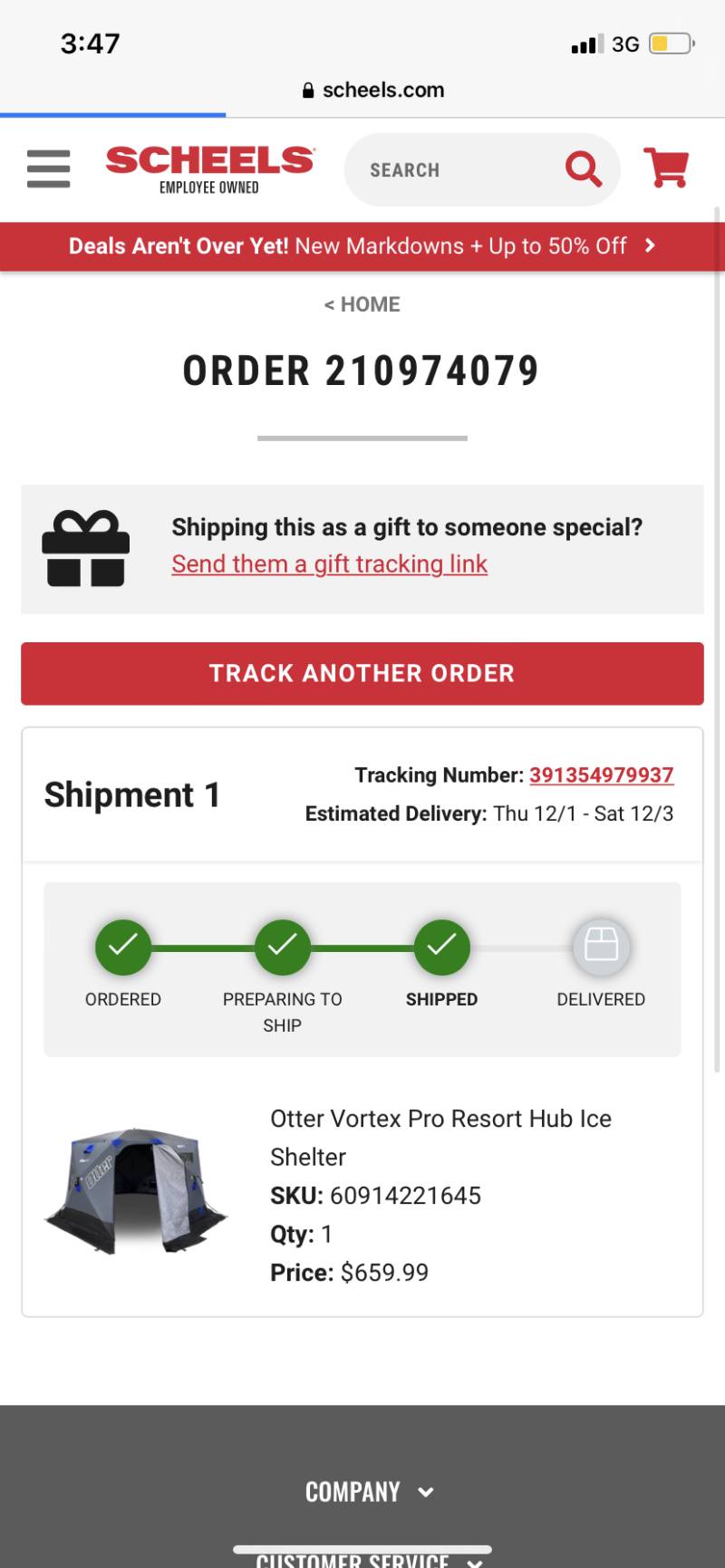The width and height of the screenshot is (725, 1568).
Task: Go back via the Home link
Action: (x=362, y=304)
